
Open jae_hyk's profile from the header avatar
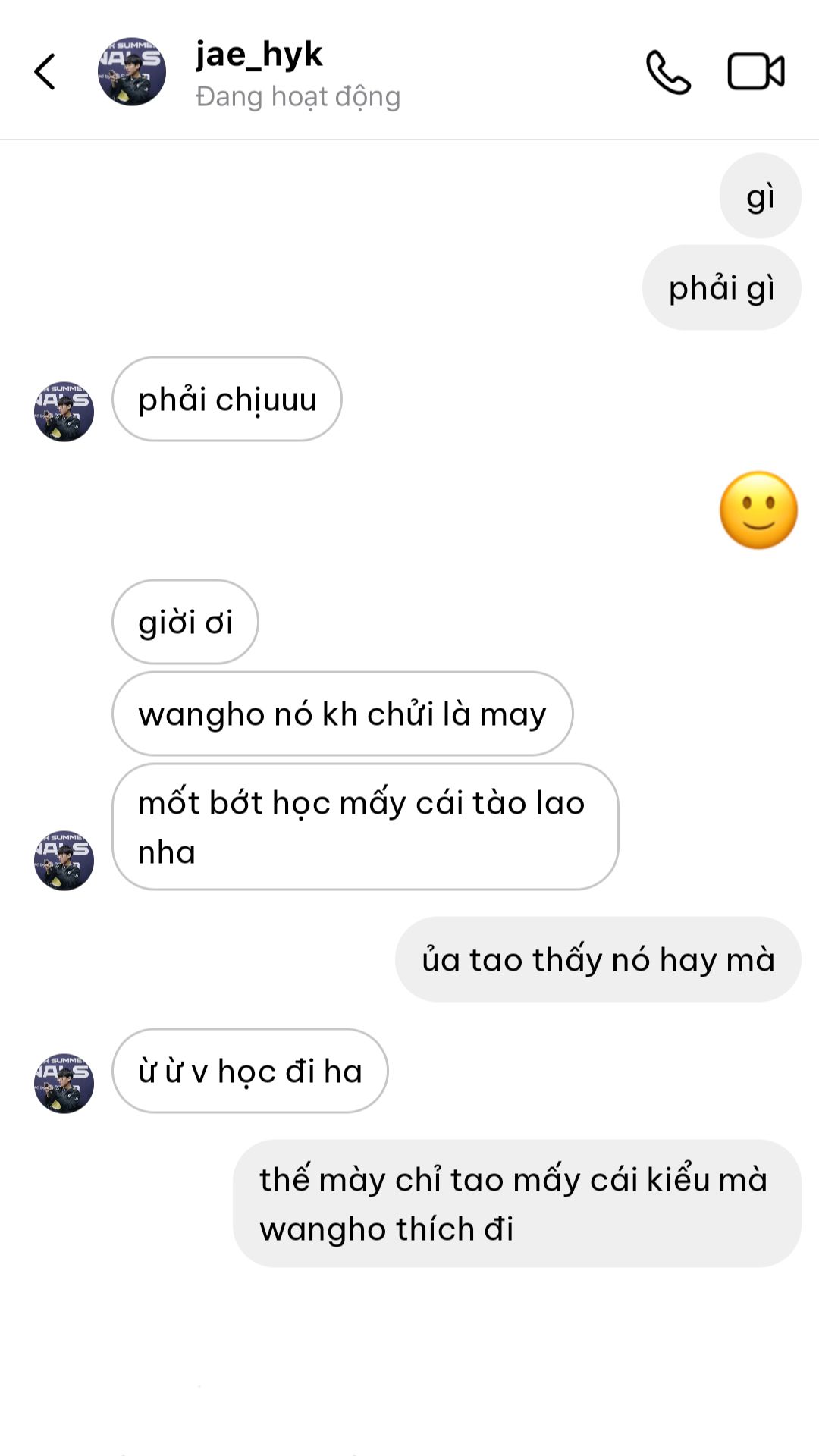pos(132,72)
